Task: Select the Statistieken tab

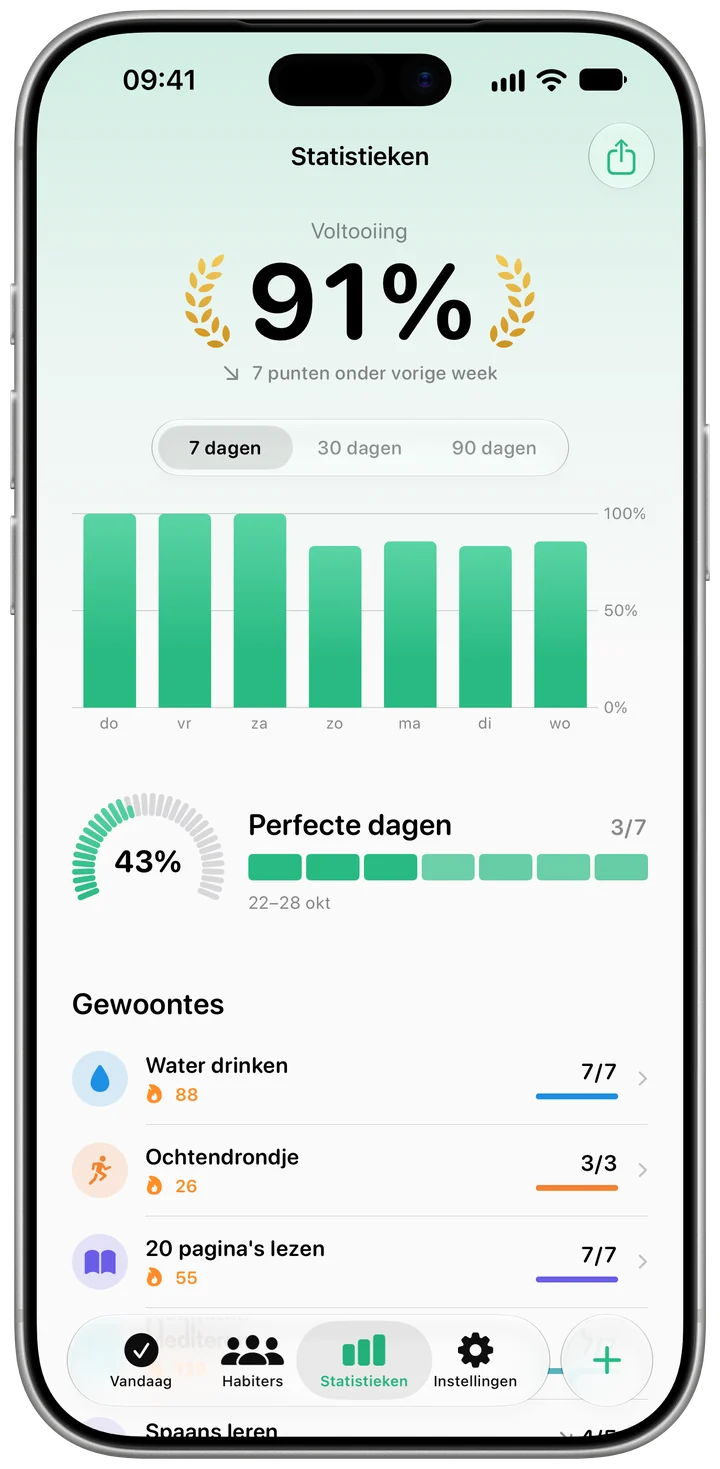Action: point(364,1361)
